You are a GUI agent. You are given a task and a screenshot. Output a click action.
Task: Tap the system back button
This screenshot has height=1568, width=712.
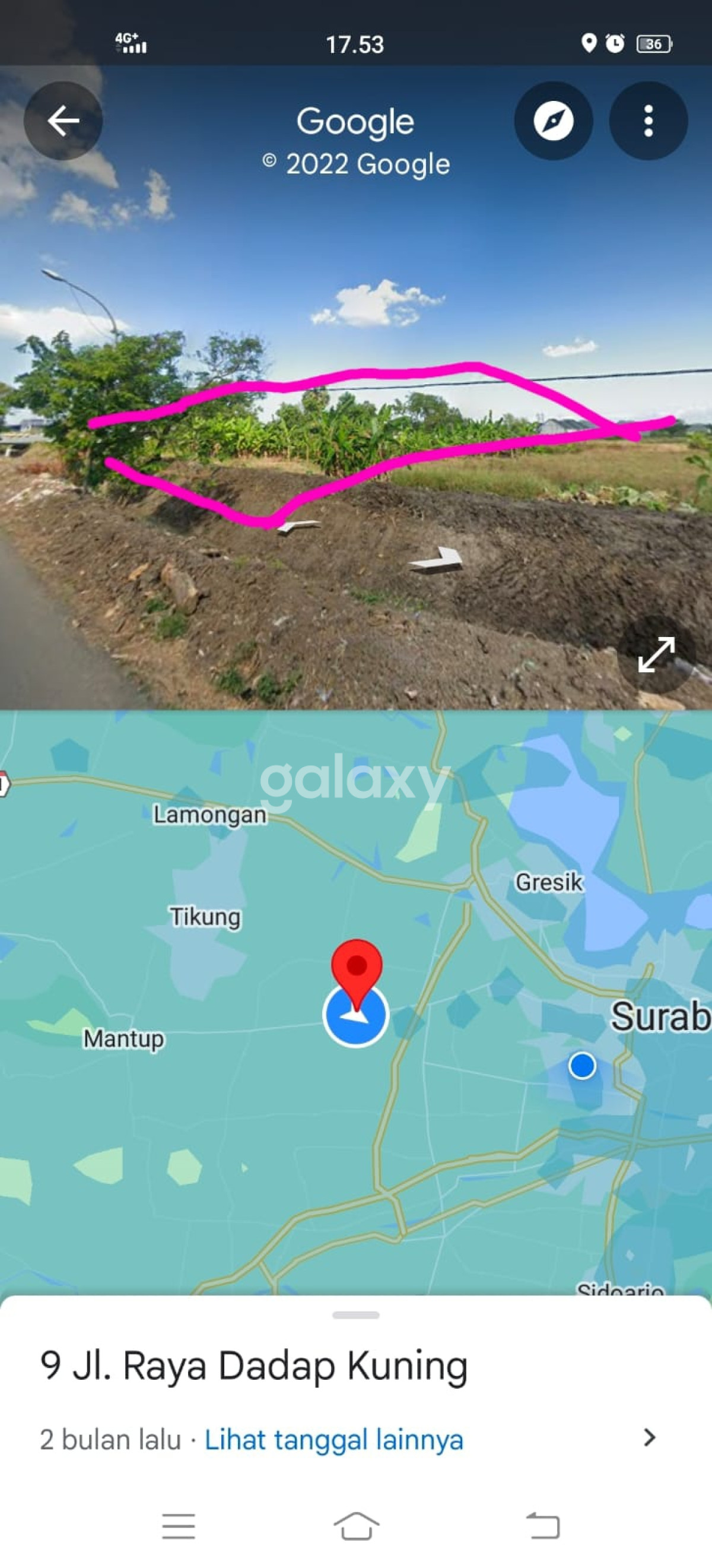coord(543,1526)
